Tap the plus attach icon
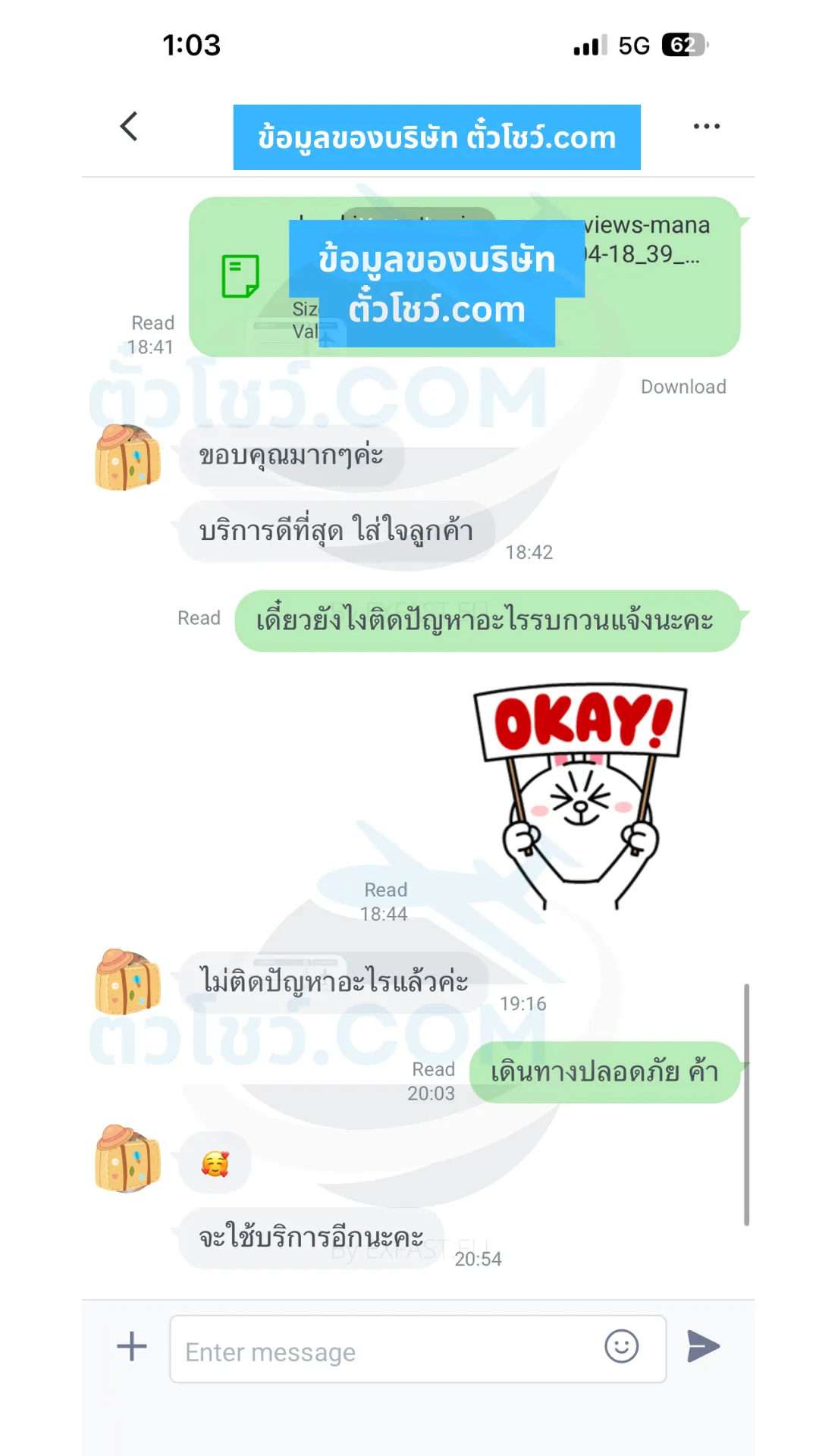819x1456 pixels. point(132,1347)
